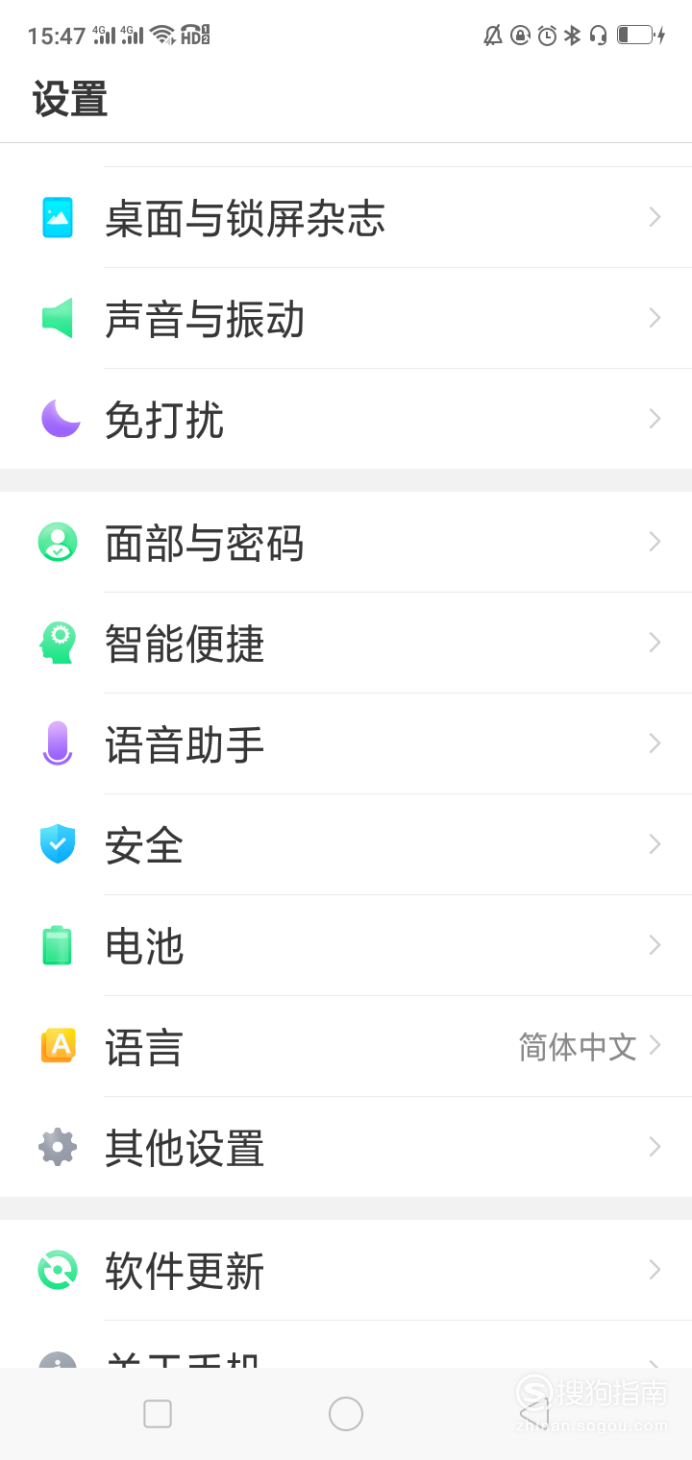Viewport: 692px width, 1460px height.
Task: Tap the system home button
Action: [x=346, y=1414]
